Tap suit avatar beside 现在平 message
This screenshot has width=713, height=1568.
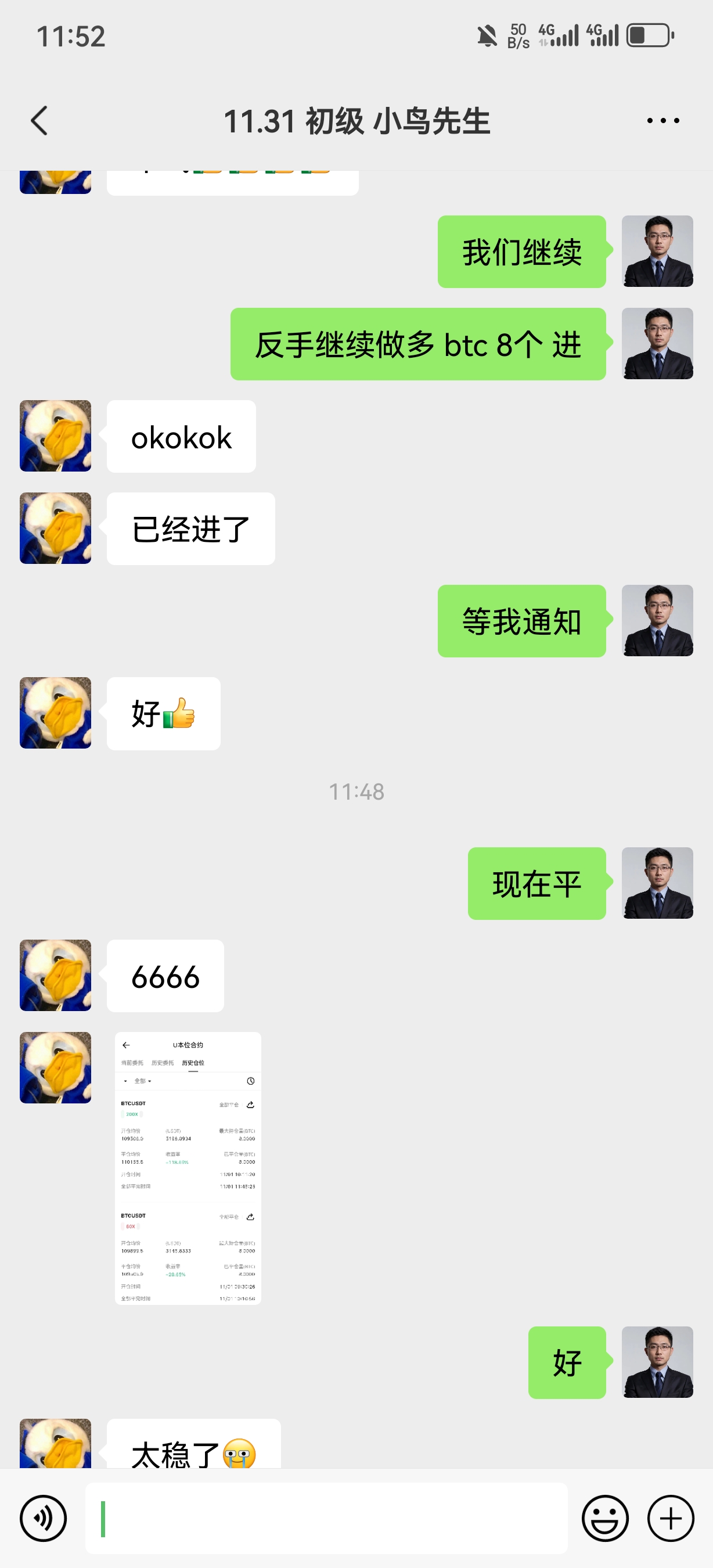(x=657, y=883)
